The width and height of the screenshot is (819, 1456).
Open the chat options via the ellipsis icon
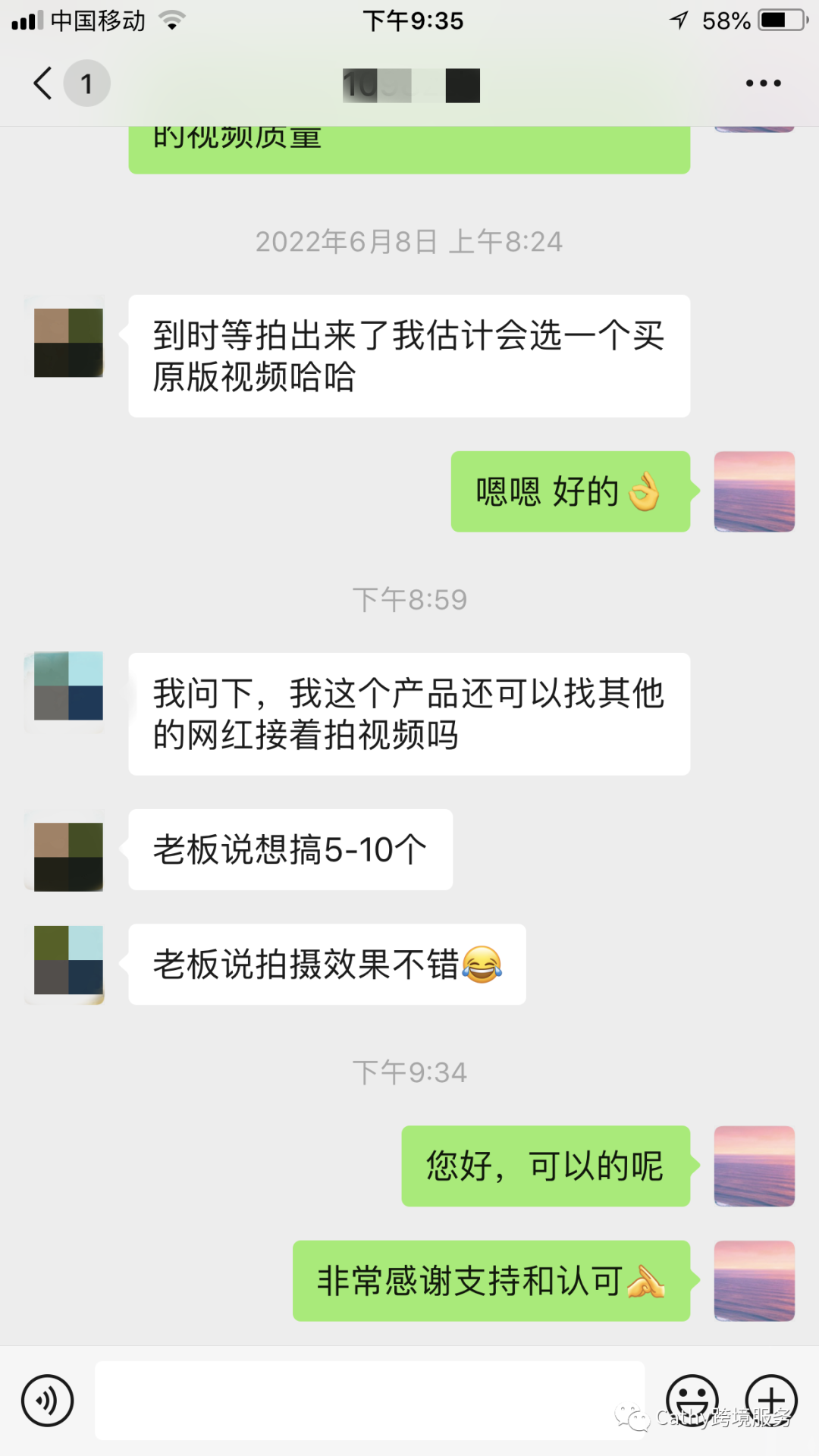[762, 83]
